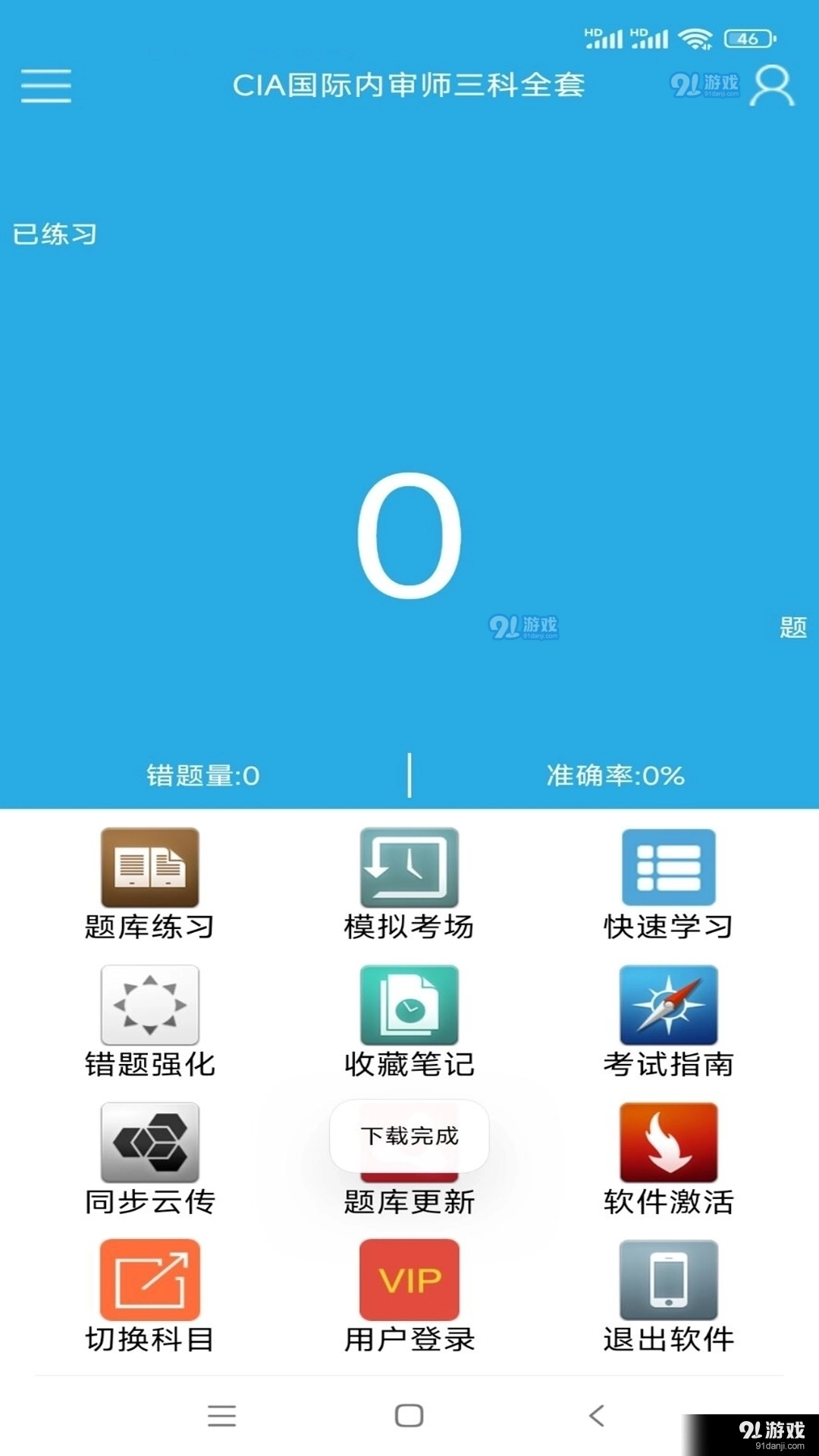The height and width of the screenshot is (1456, 819).
Task: Open 用户登录 VIP user login
Action: [409, 1295]
